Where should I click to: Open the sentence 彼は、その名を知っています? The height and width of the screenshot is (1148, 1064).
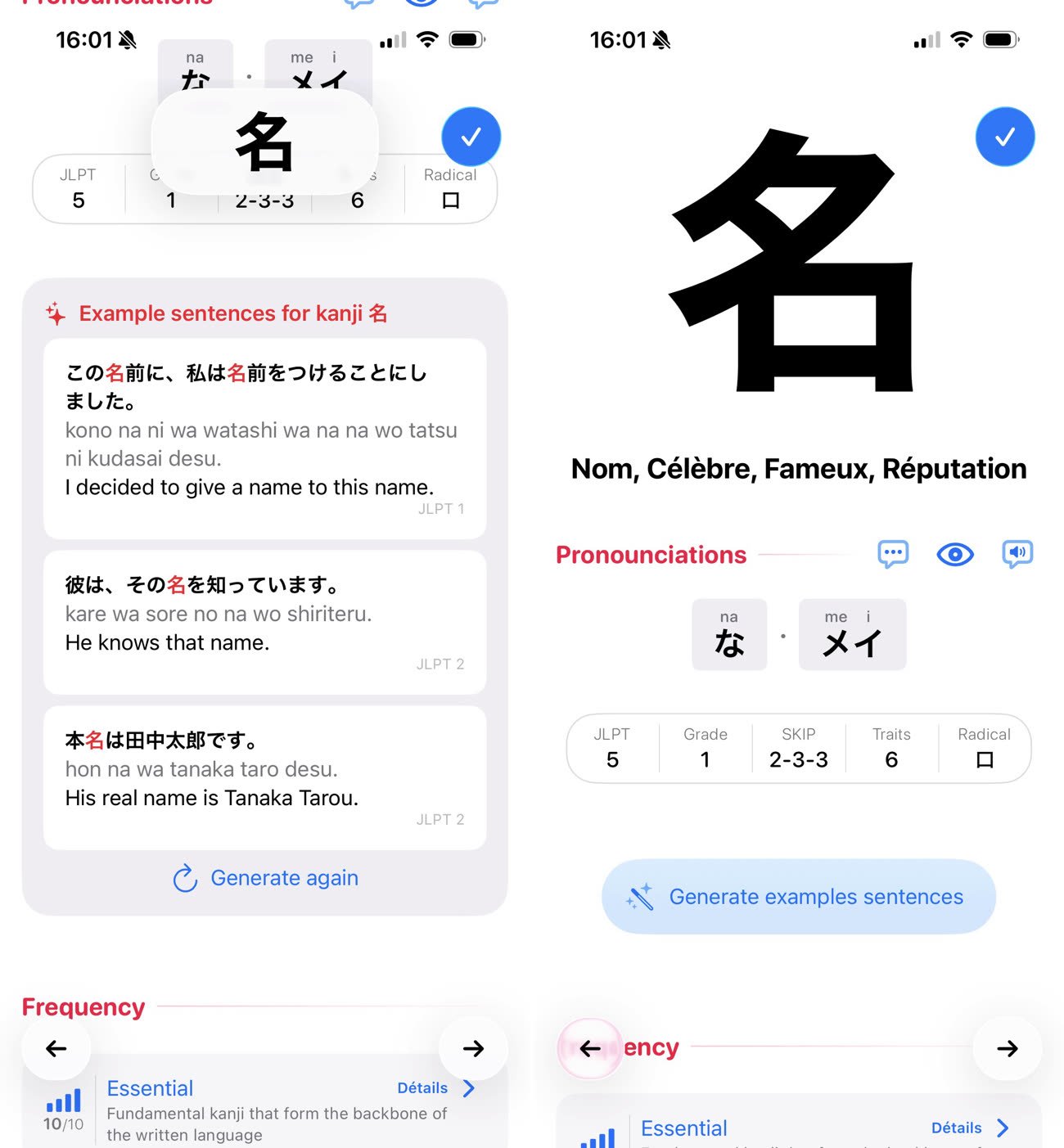[264, 622]
